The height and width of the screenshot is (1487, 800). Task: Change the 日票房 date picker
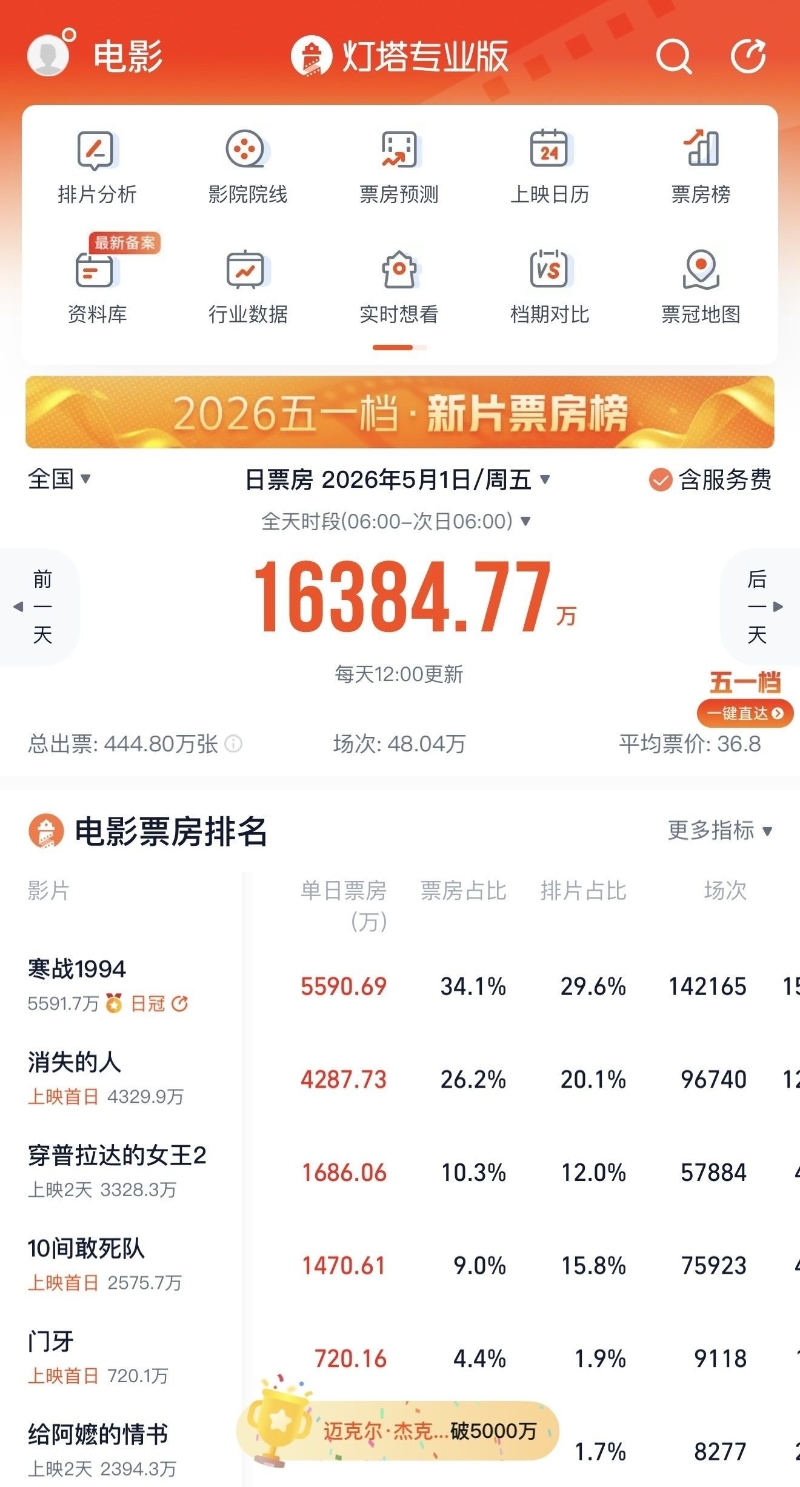pyautogui.click(x=398, y=480)
